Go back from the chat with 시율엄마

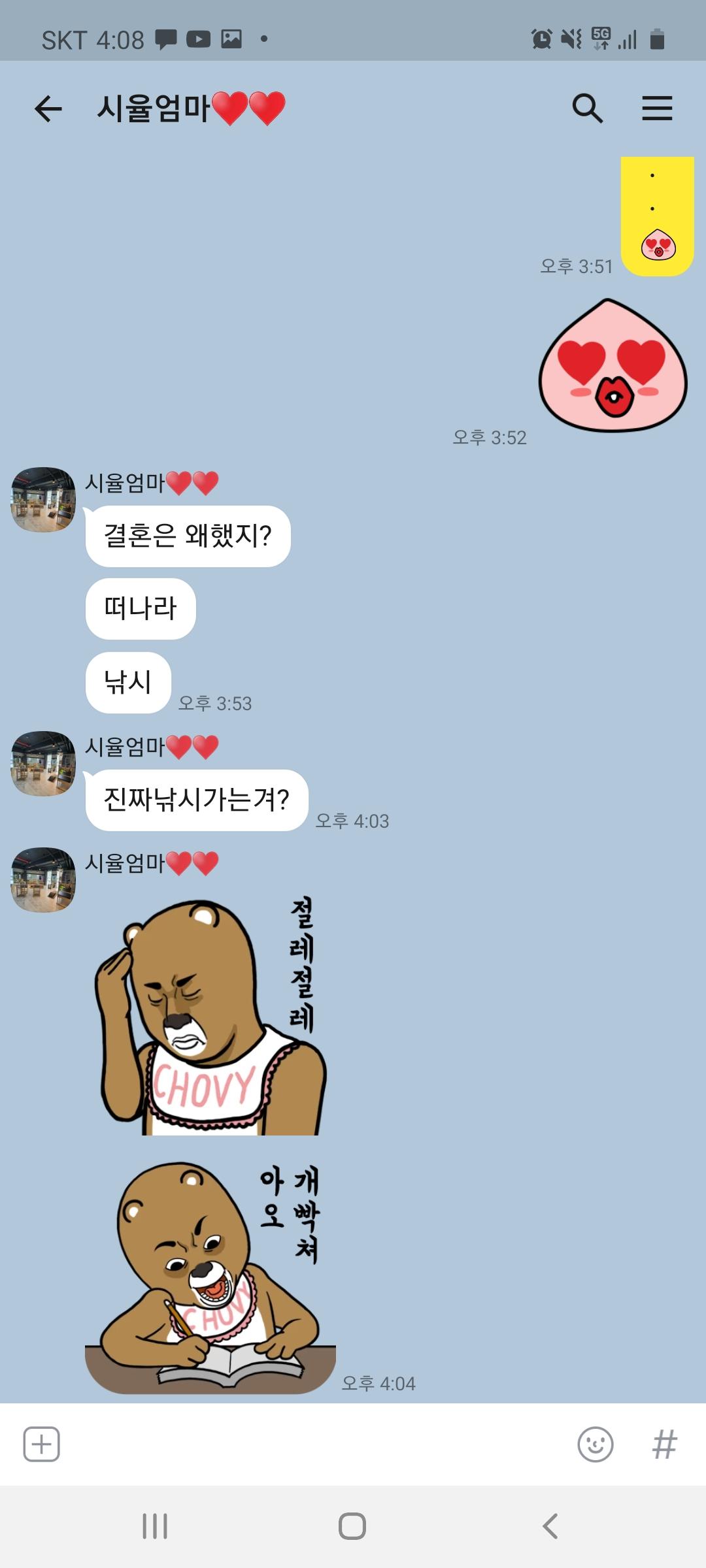coord(48,108)
